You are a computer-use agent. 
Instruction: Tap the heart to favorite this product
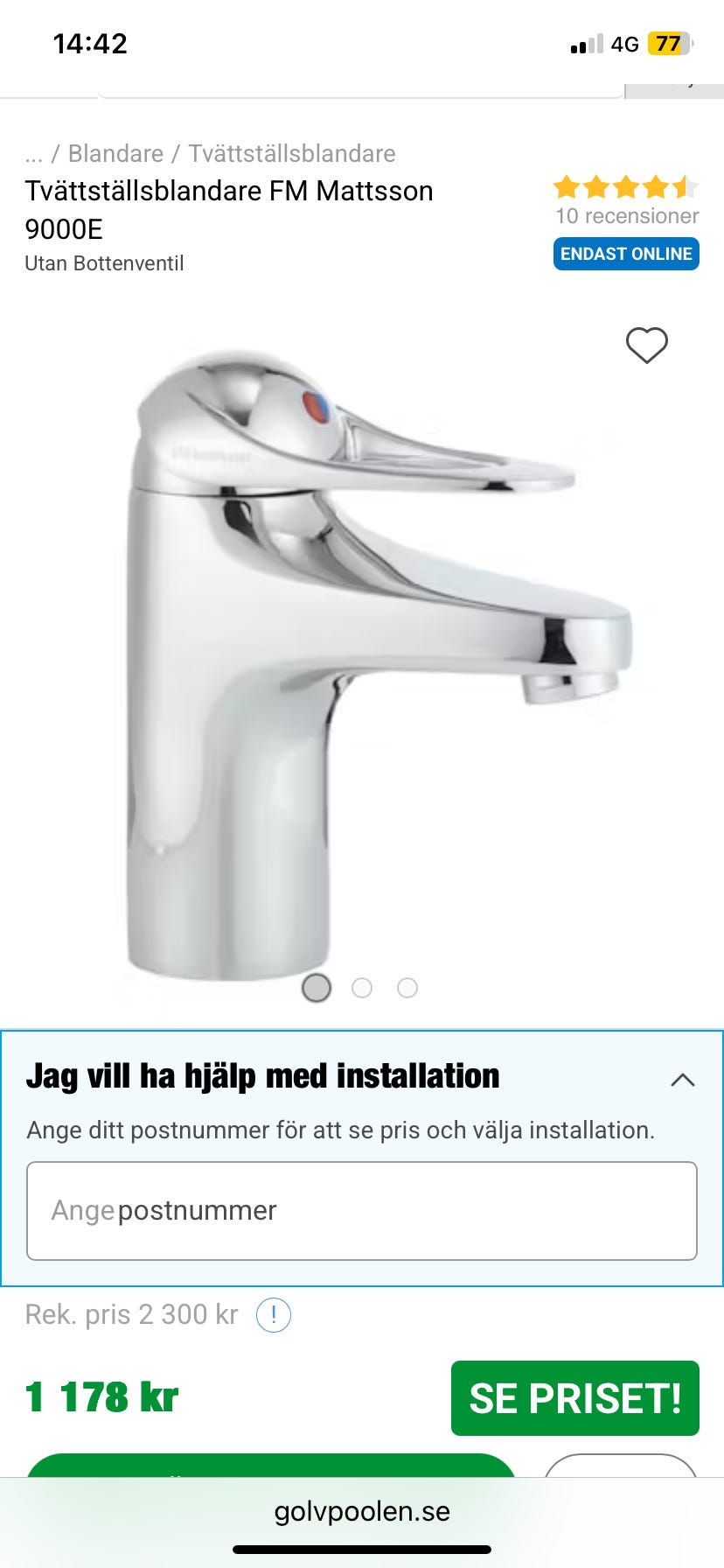click(647, 345)
